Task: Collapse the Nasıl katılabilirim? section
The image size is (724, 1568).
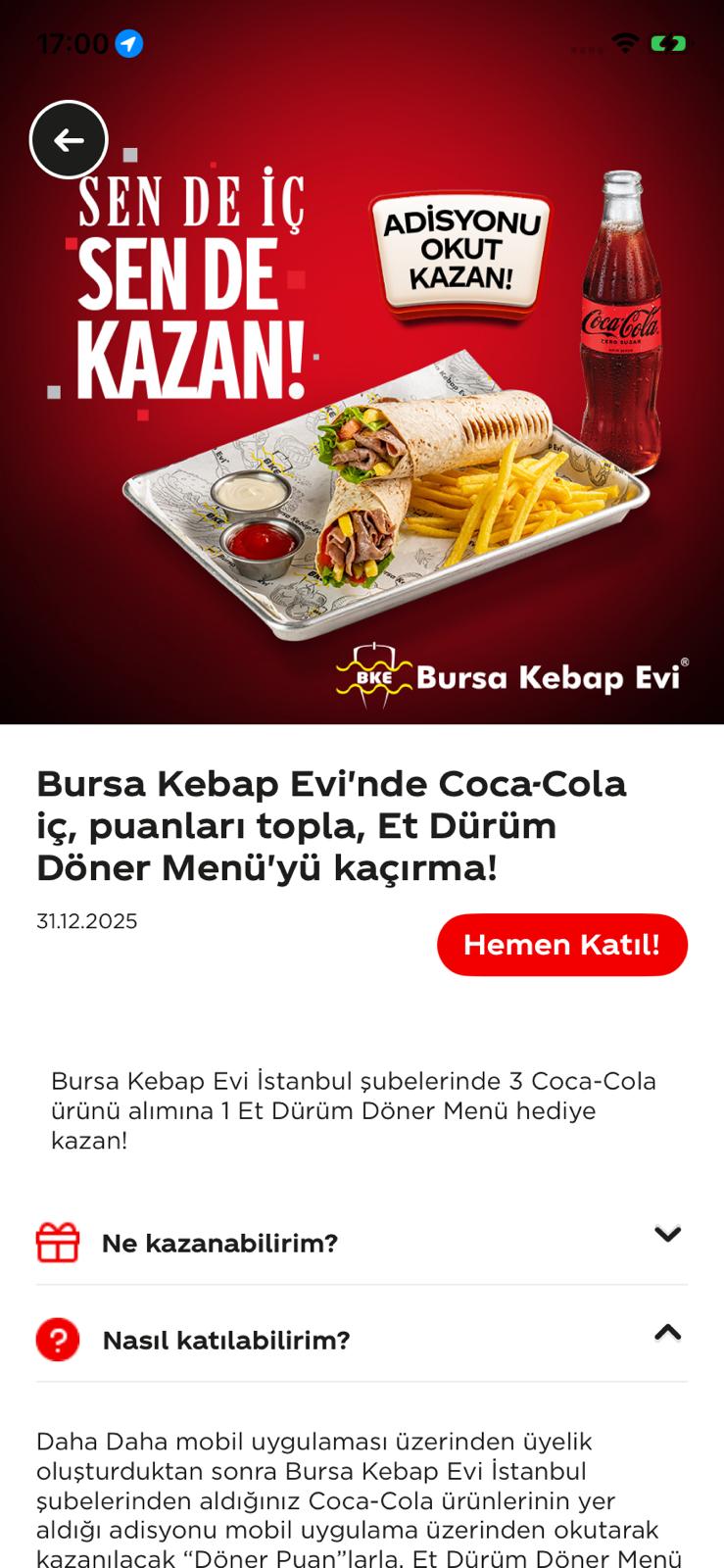Action: click(666, 1333)
